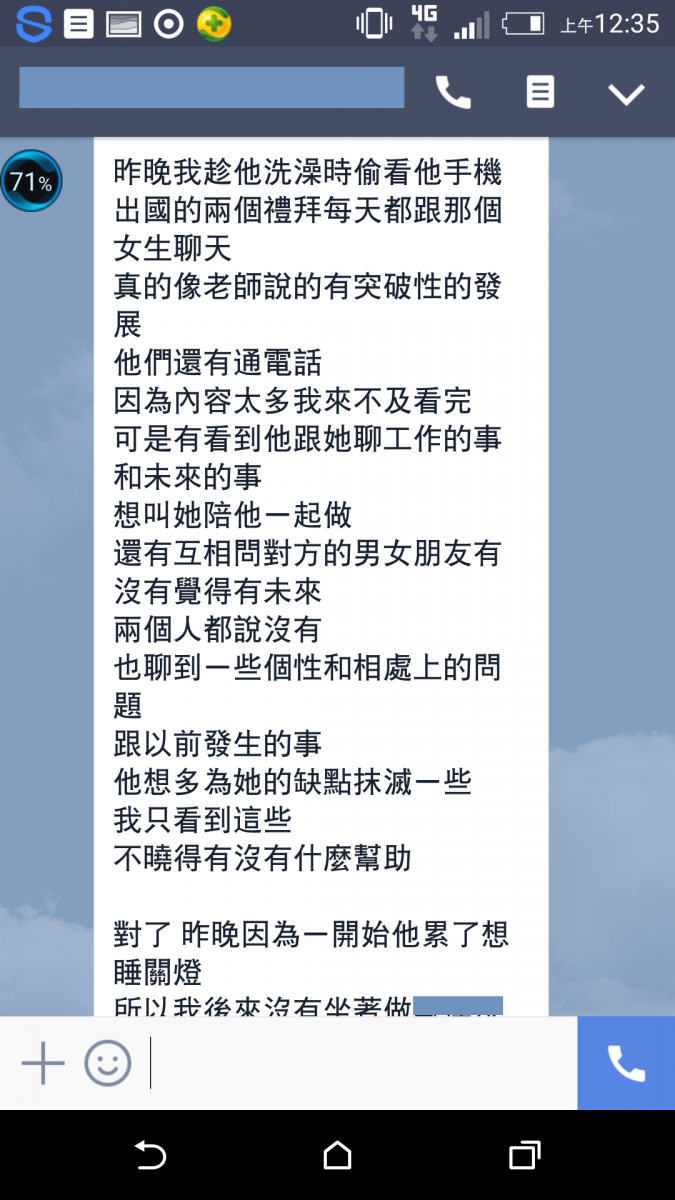The width and height of the screenshot is (675, 1200).
Task: Open the notes icon in header
Action: click(x=540, y=93)
